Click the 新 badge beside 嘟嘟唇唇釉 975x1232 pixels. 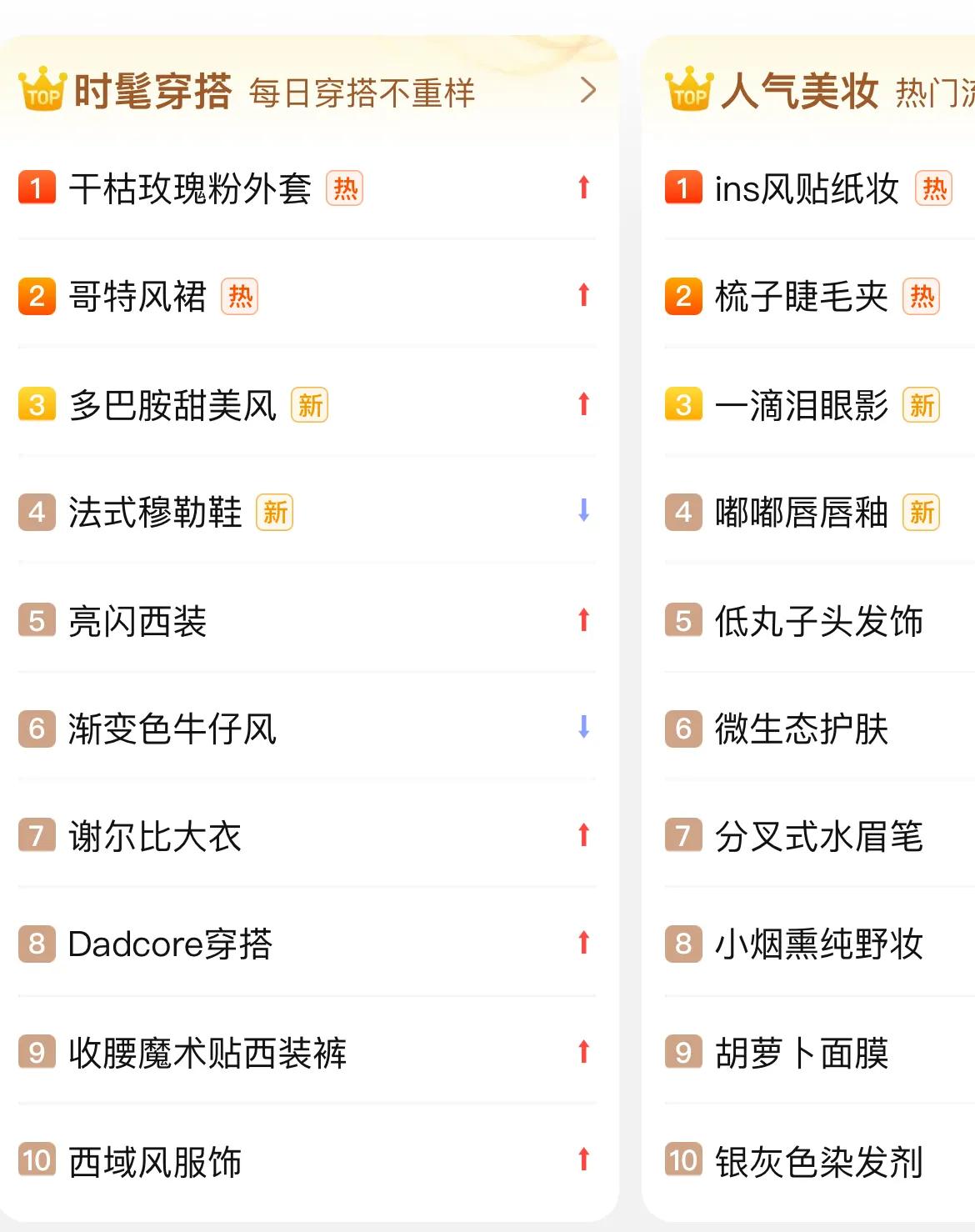[x=922, y=513]
